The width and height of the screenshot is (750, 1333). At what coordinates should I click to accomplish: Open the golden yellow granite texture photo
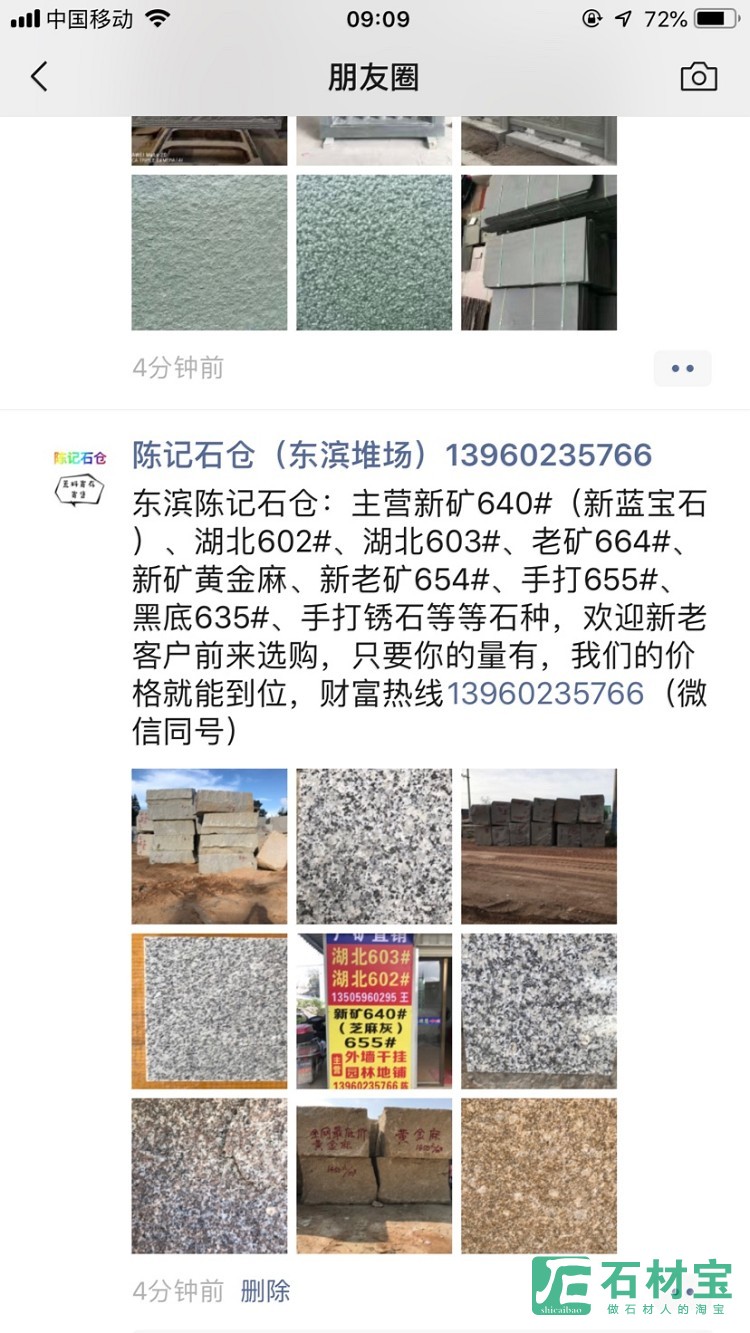[539, 1176]
